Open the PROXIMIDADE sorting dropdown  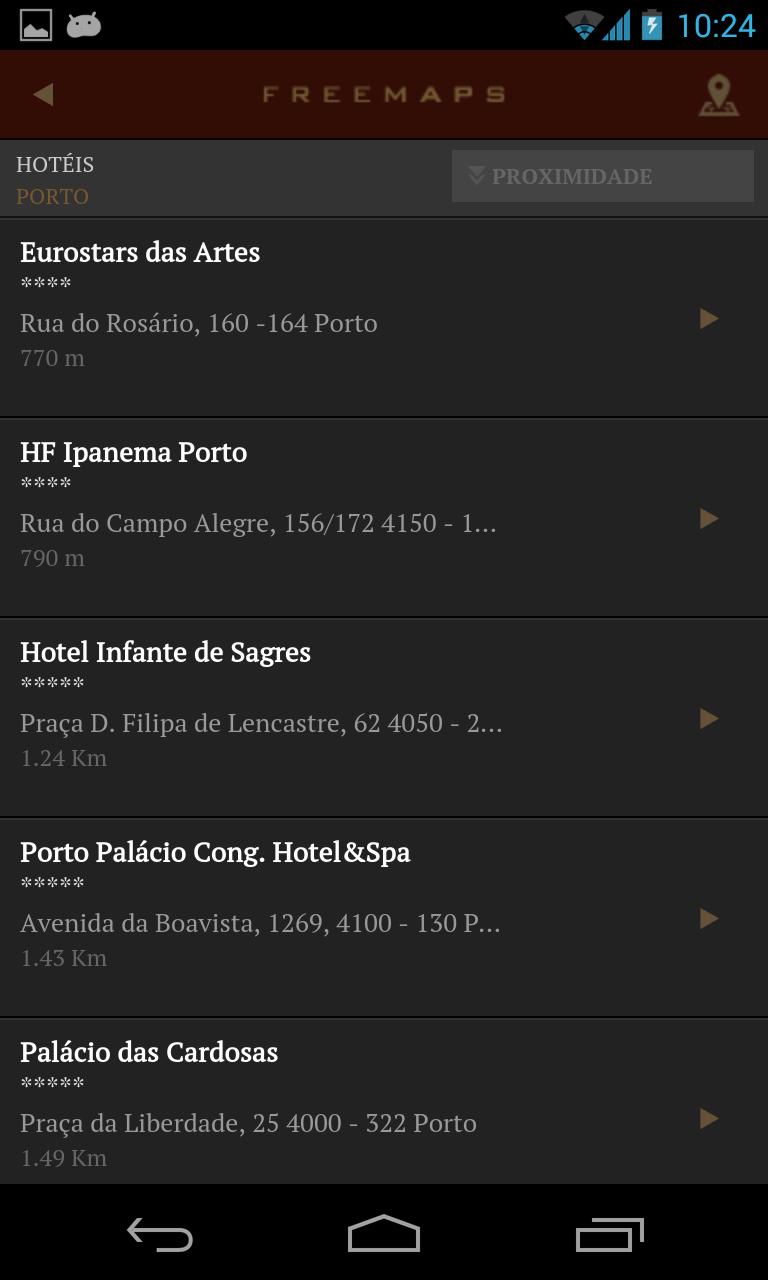(602, 175)
